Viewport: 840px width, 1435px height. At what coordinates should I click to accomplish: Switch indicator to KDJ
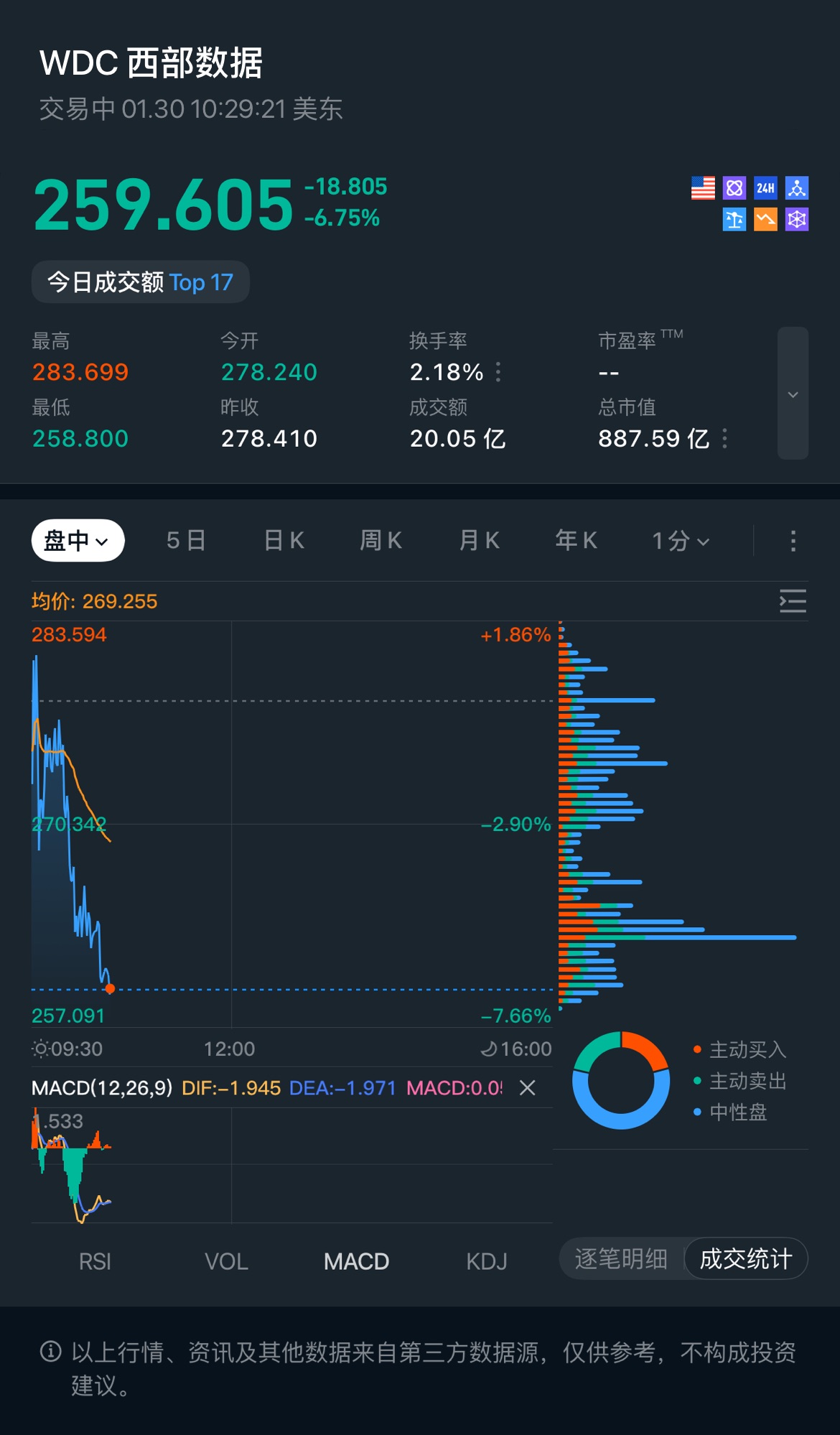pyautogui.click(x=487, y=1261)
